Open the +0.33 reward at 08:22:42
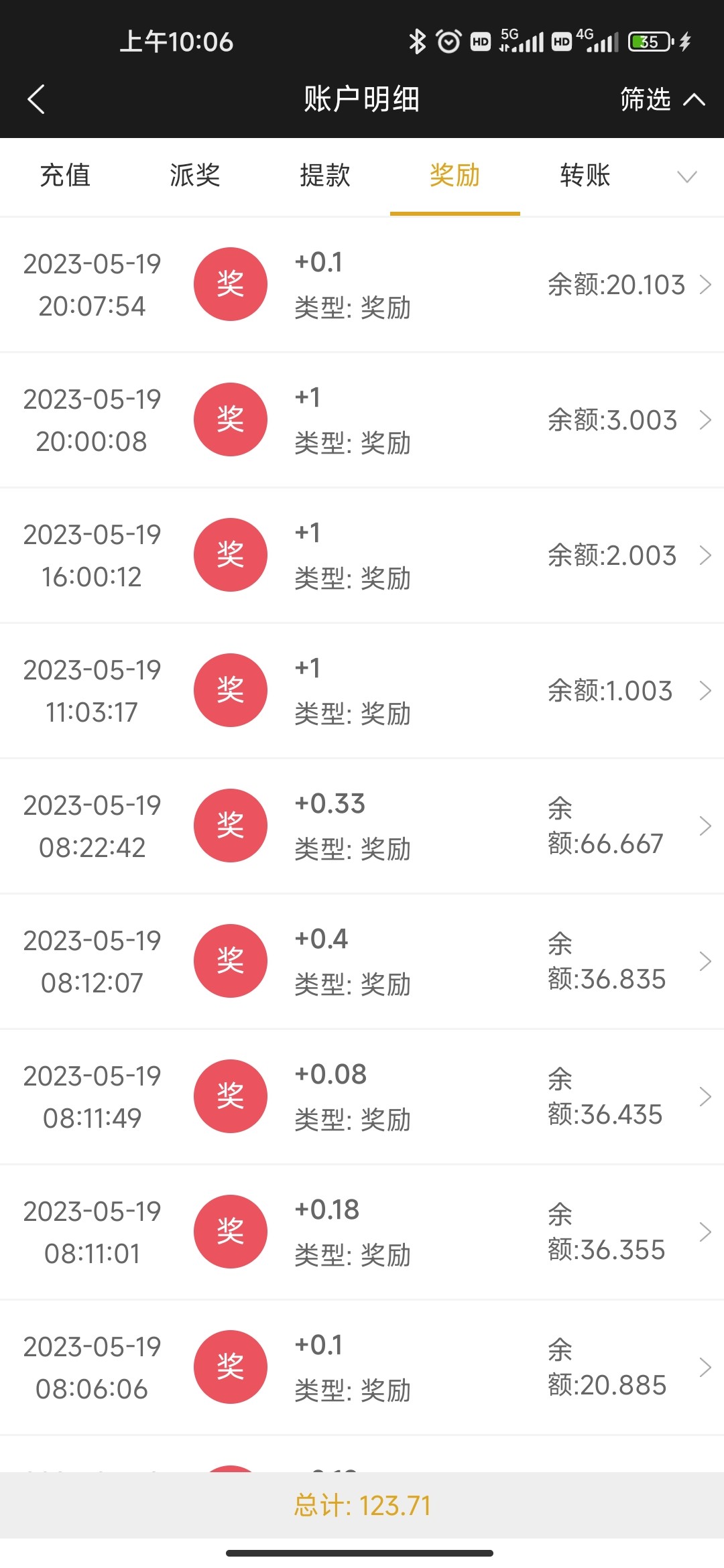Image resolution: width=724 pixels, height=1568 pixels. [x=362, y=826]
